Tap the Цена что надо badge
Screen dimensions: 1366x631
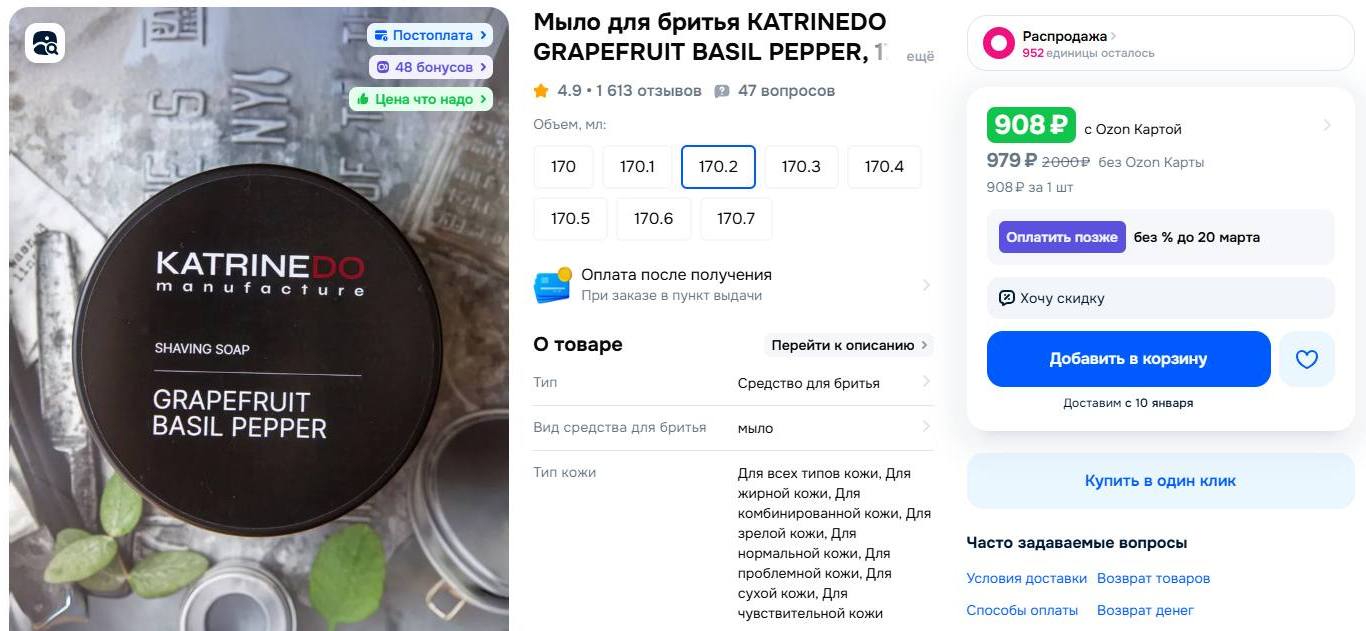coord(421,99)
